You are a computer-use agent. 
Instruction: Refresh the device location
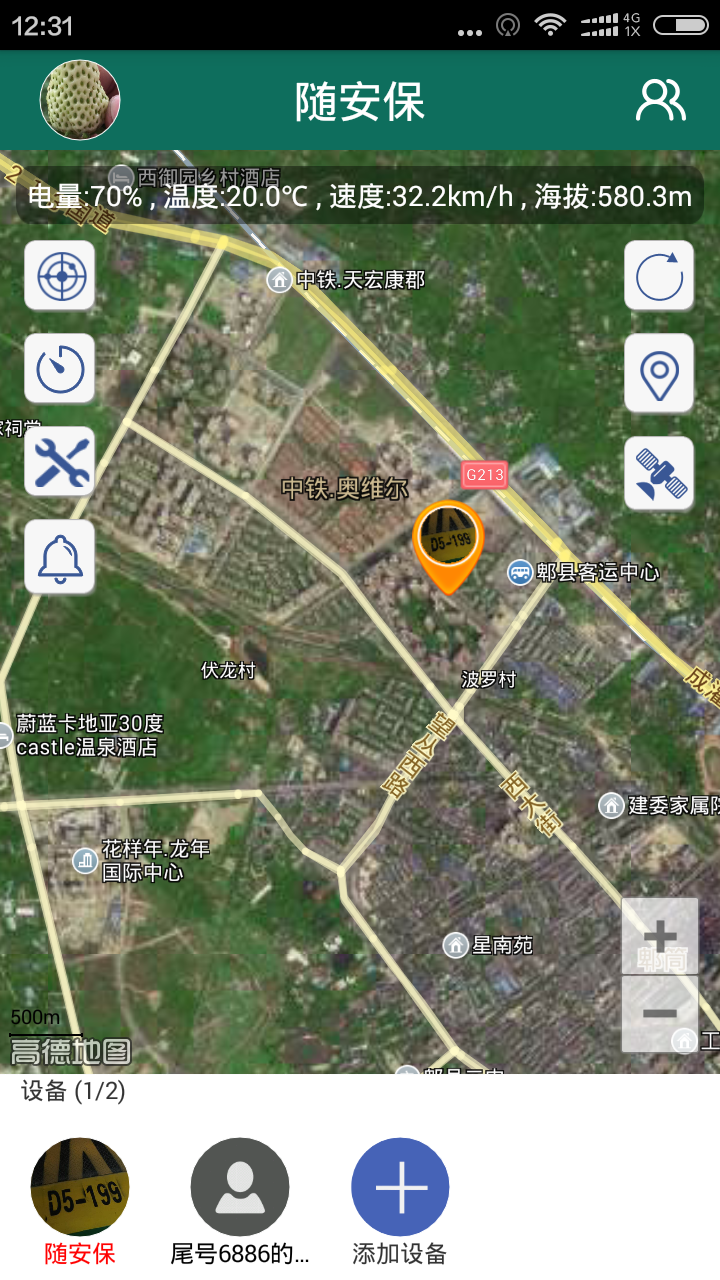[x=659, y=275]
